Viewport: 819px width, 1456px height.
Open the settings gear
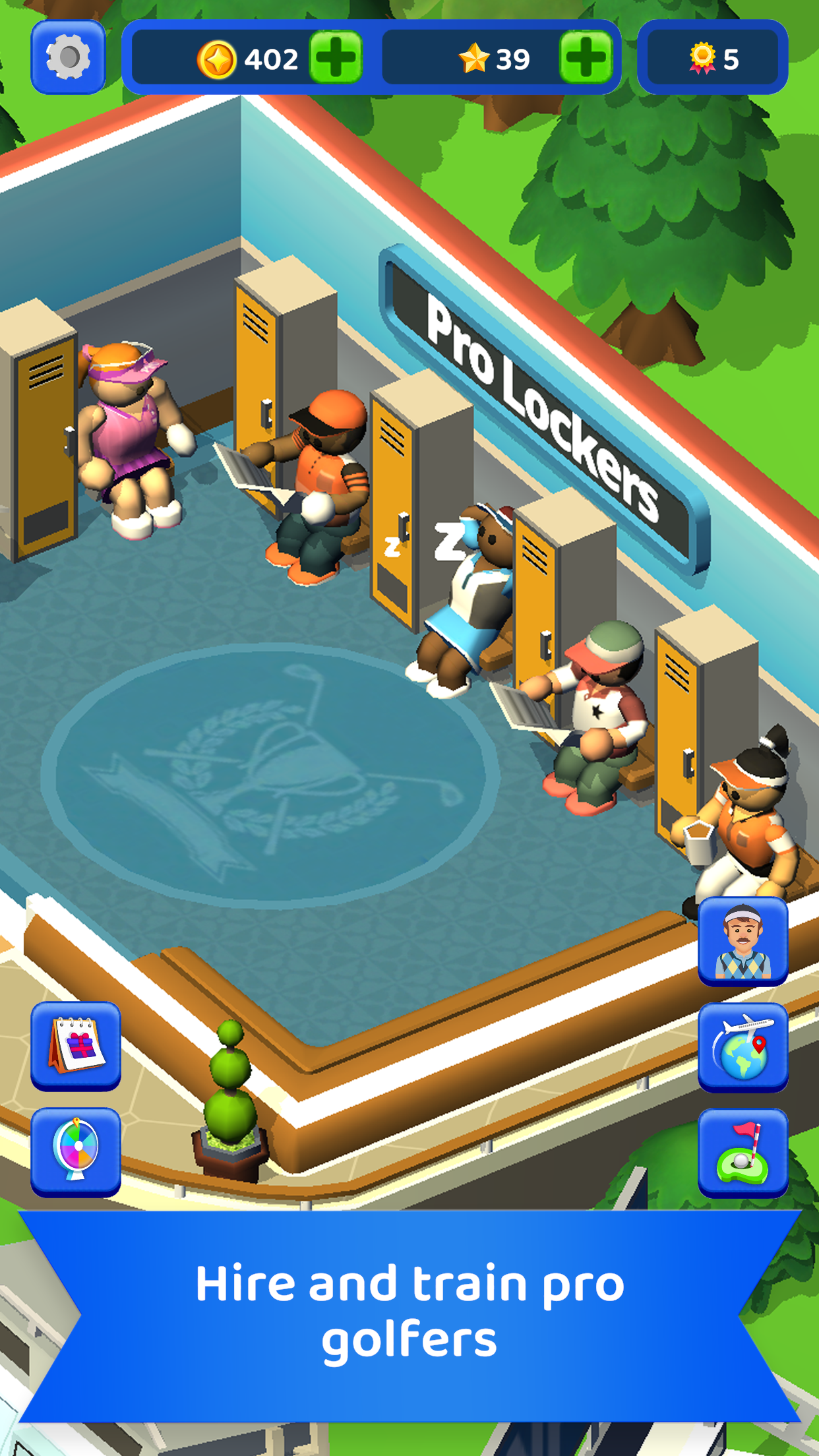click(x=68, y=57)
